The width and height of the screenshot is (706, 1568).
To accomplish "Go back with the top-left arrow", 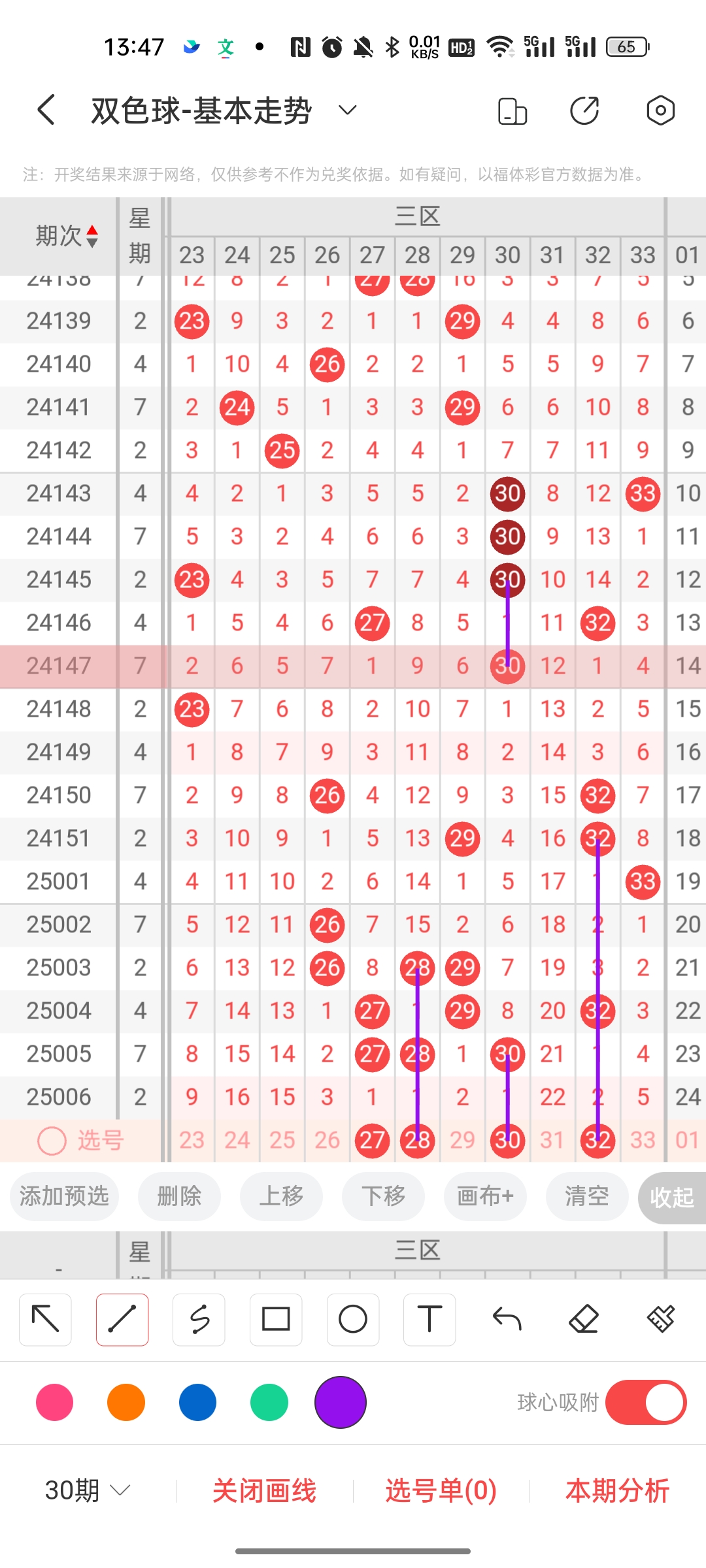I will [46, 110].
